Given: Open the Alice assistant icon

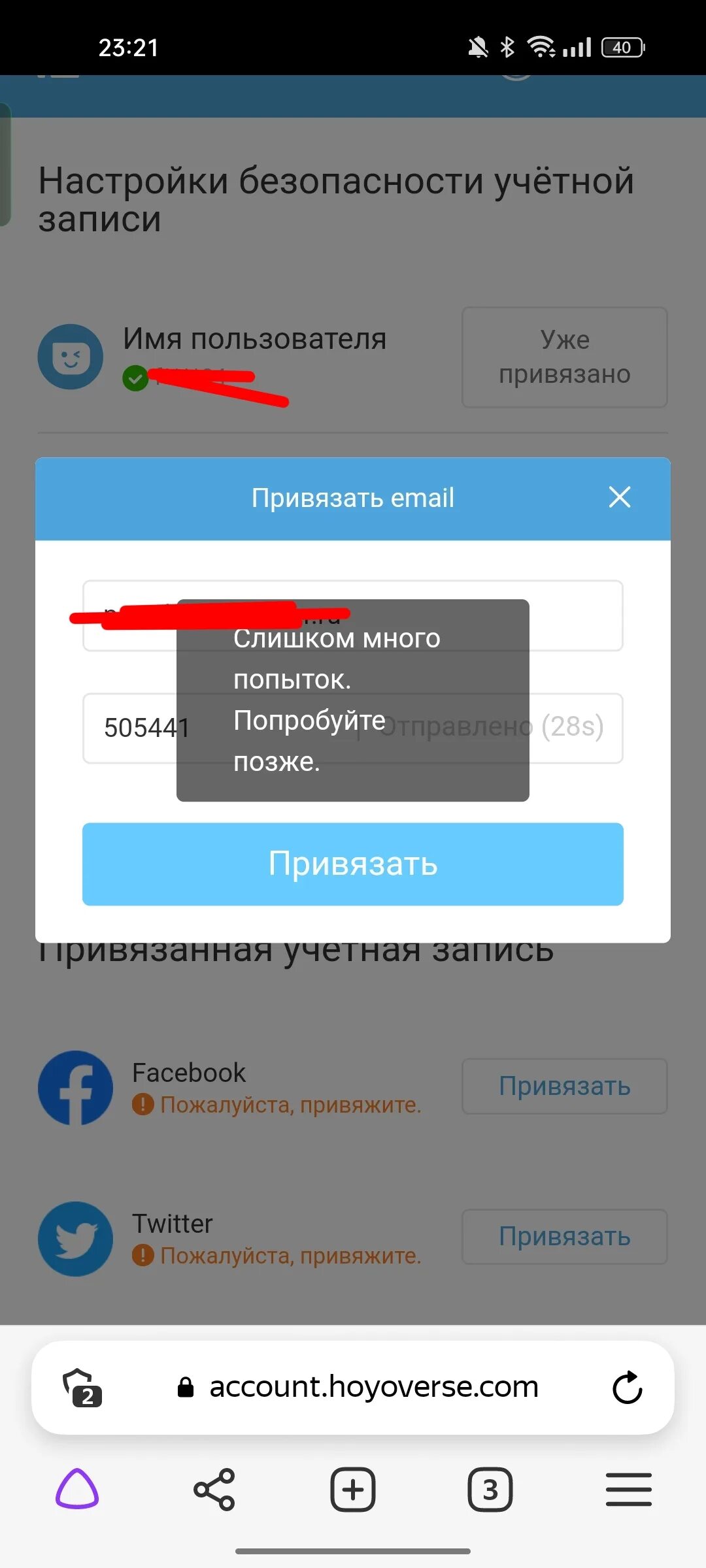Looking at the screenshot, I should 77,1490.
